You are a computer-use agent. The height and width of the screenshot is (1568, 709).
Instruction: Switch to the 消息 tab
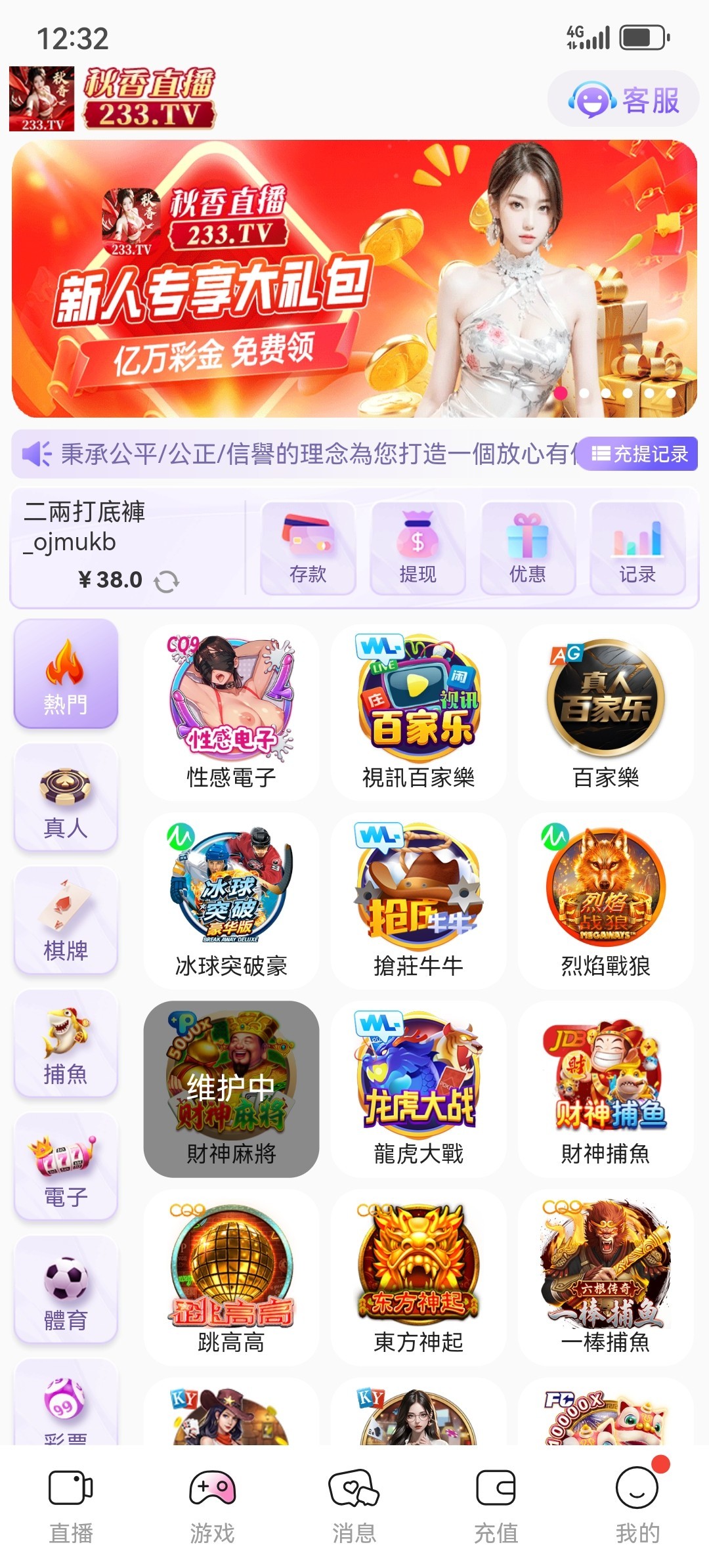point(354,1505)
